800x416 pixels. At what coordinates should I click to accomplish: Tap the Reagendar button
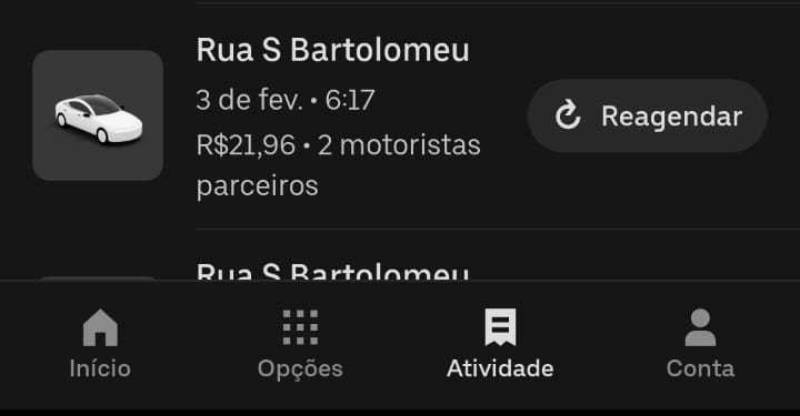tap(647, 116)
